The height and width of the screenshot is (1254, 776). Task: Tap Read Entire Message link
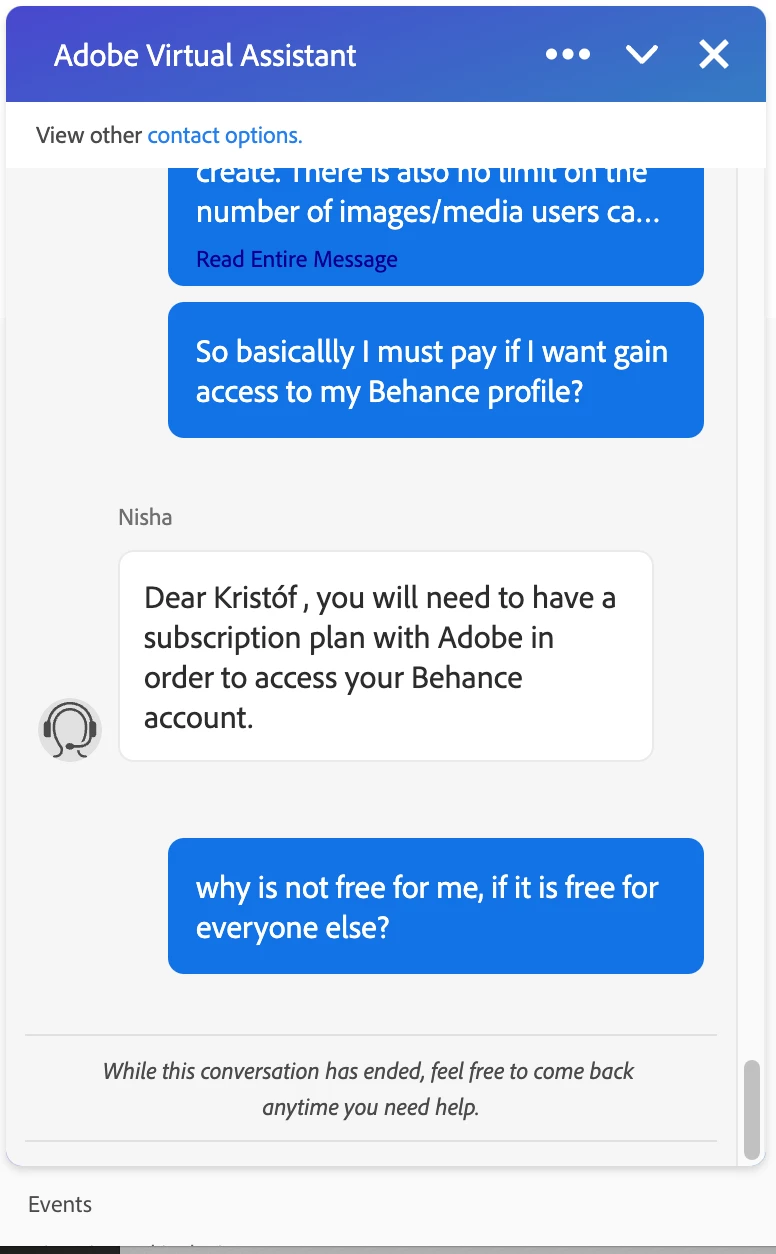[x=297, y=260]
